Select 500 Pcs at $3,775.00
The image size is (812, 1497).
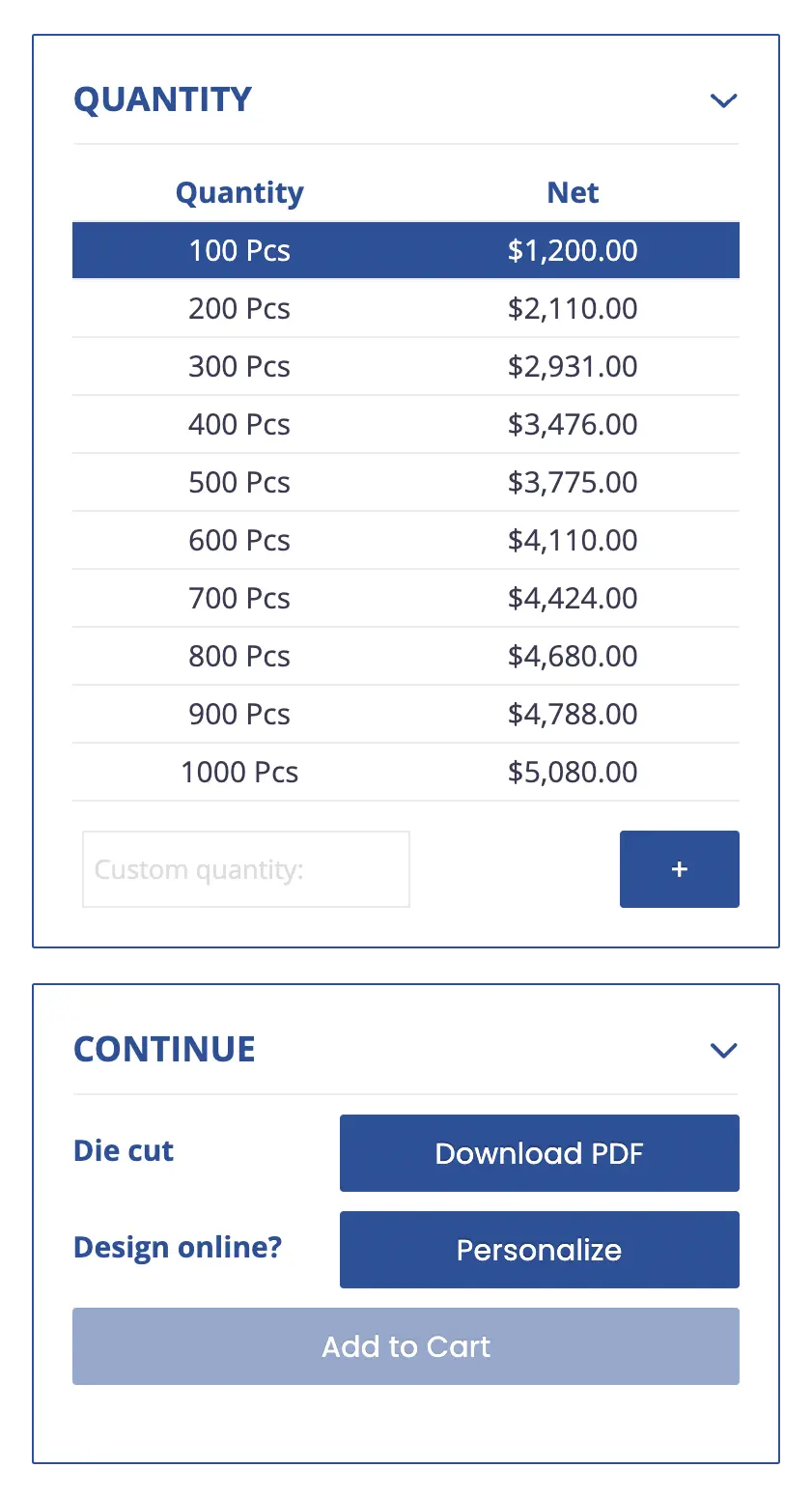tap(406, 482)
